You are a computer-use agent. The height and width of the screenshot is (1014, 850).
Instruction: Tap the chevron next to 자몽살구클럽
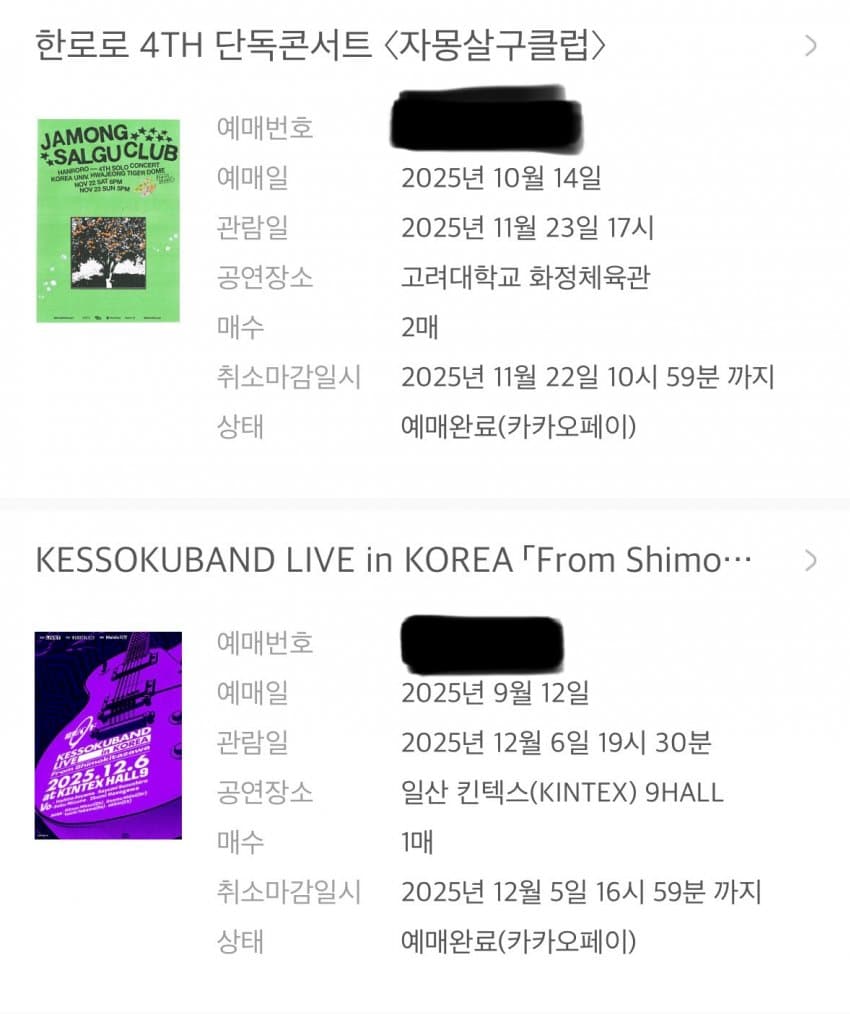(x=811, y=46)
